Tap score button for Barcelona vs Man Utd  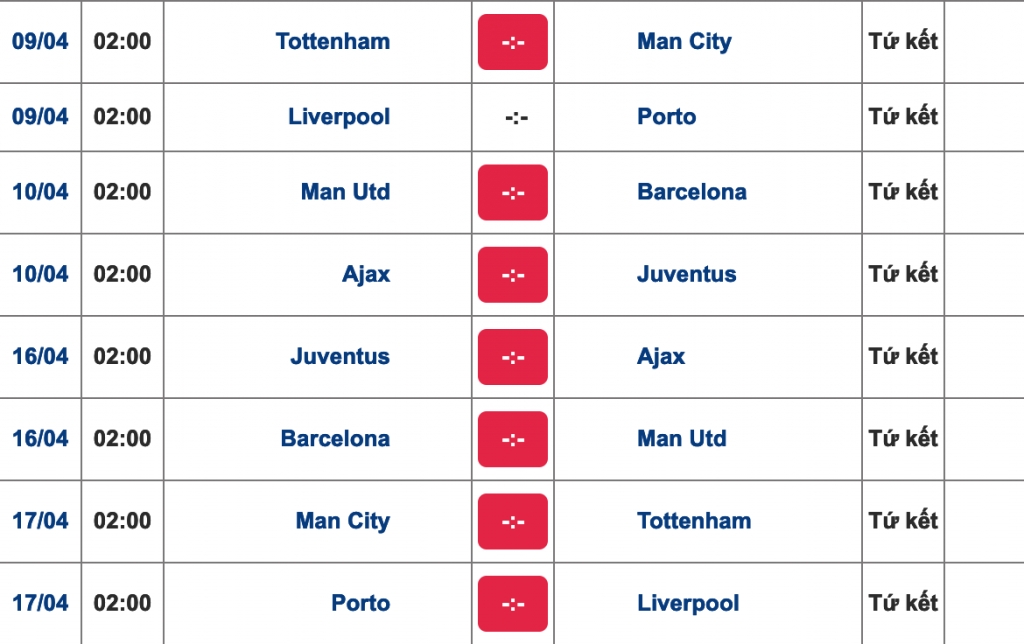[x=512, y=439]
